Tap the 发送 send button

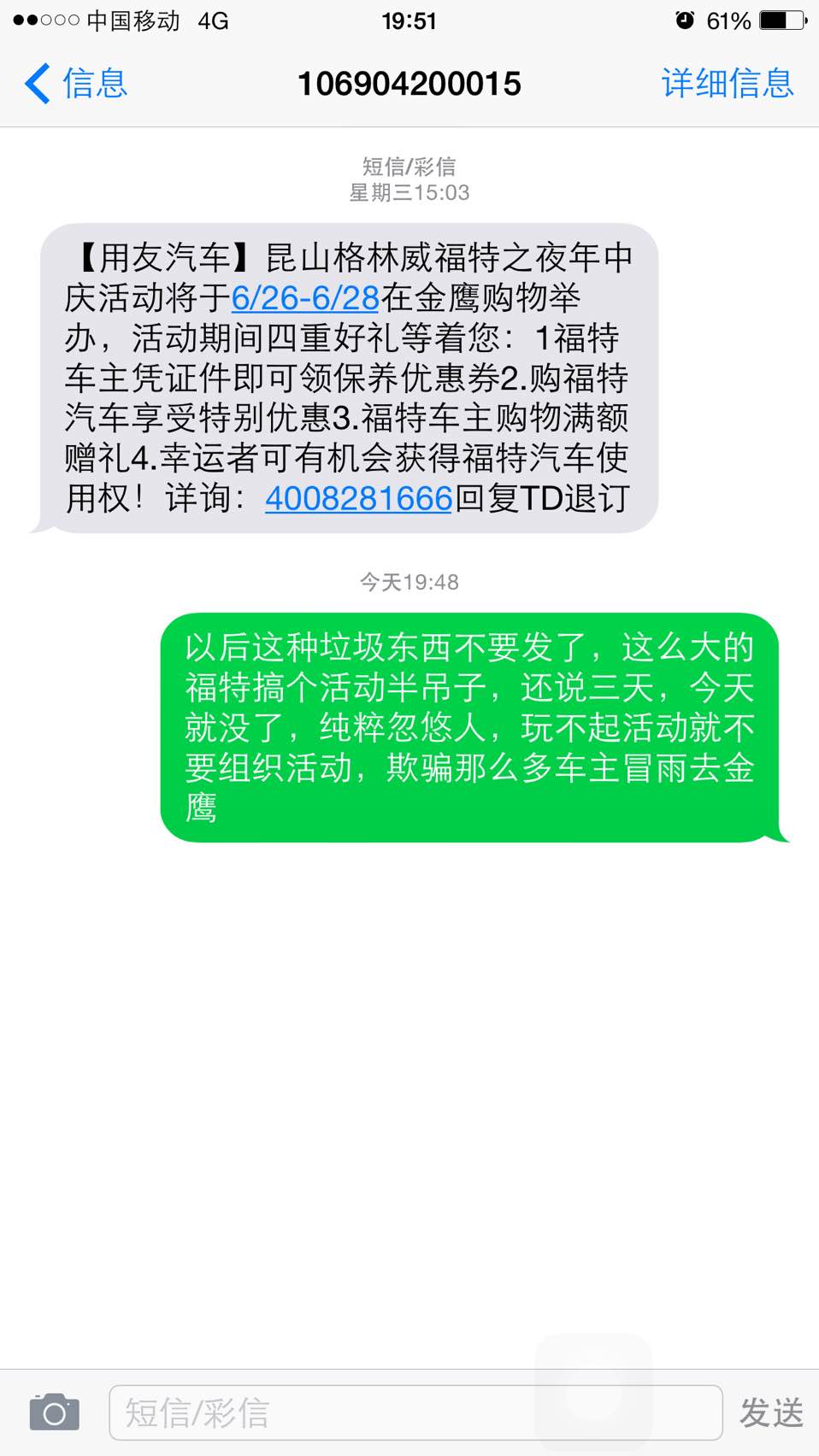(x=771, y=1412)
